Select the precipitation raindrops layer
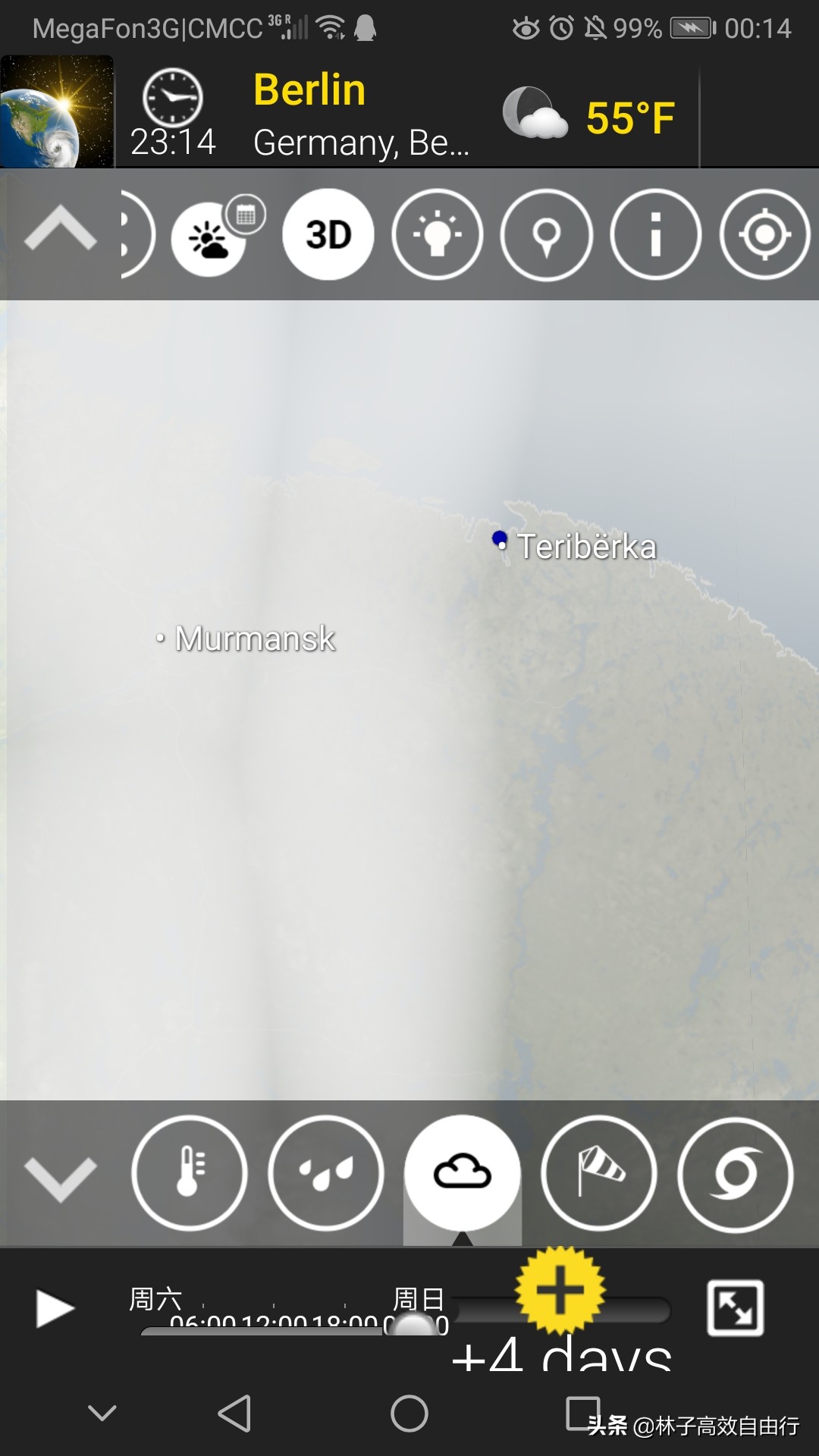Screen dimensions: 819x1456 326,1173
